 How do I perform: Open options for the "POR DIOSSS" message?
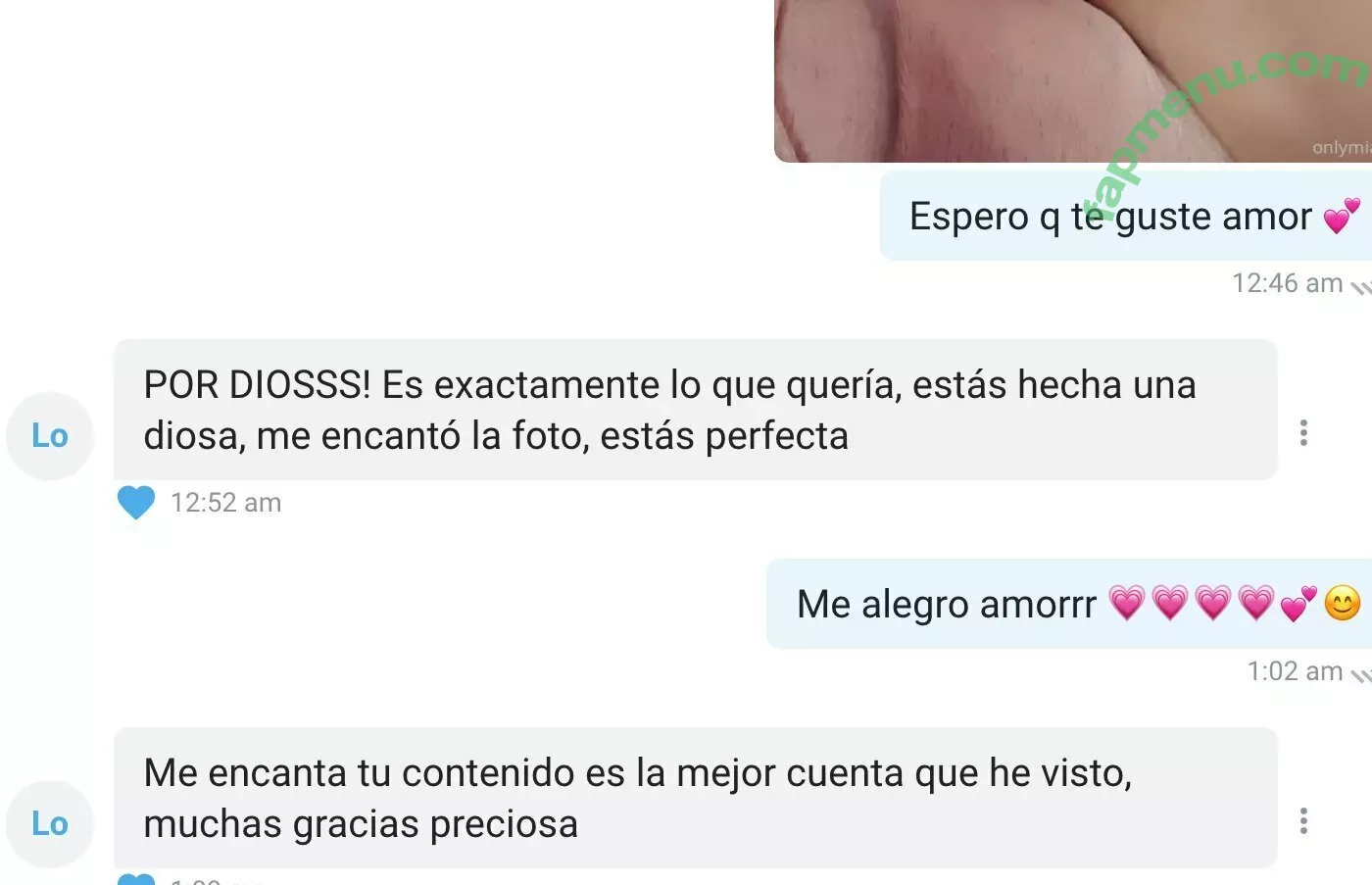[1303, 433]
